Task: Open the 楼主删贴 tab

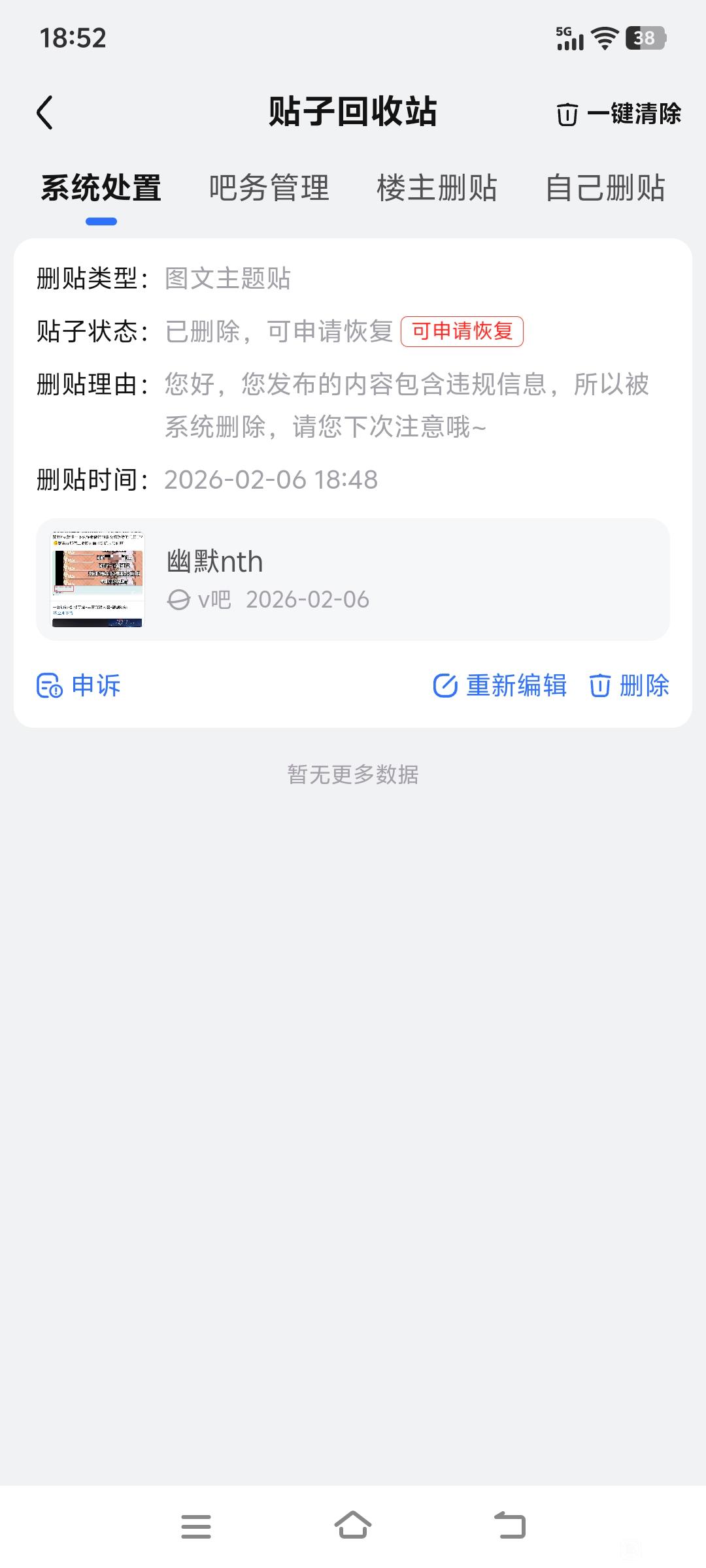Action: click(437, 189)
